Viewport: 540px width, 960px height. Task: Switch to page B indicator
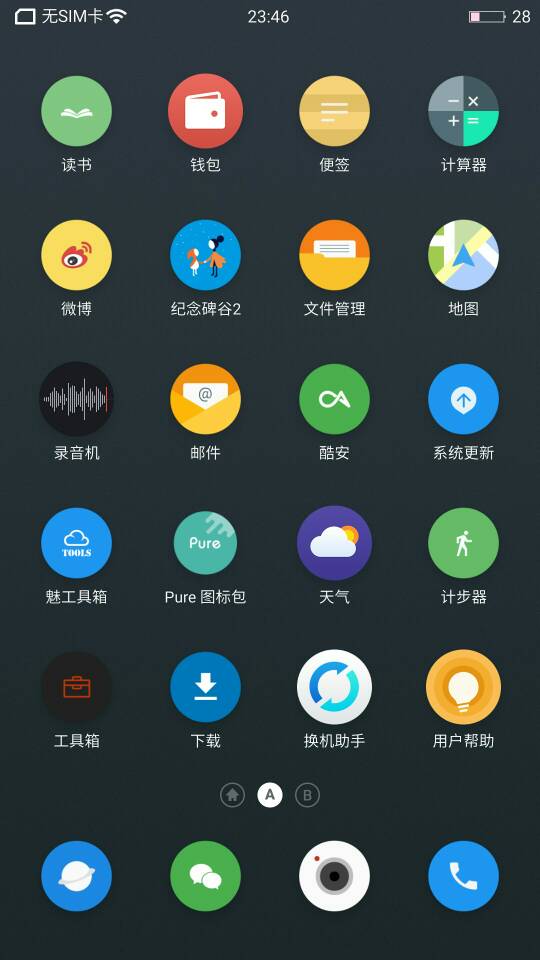coord(307,795)
